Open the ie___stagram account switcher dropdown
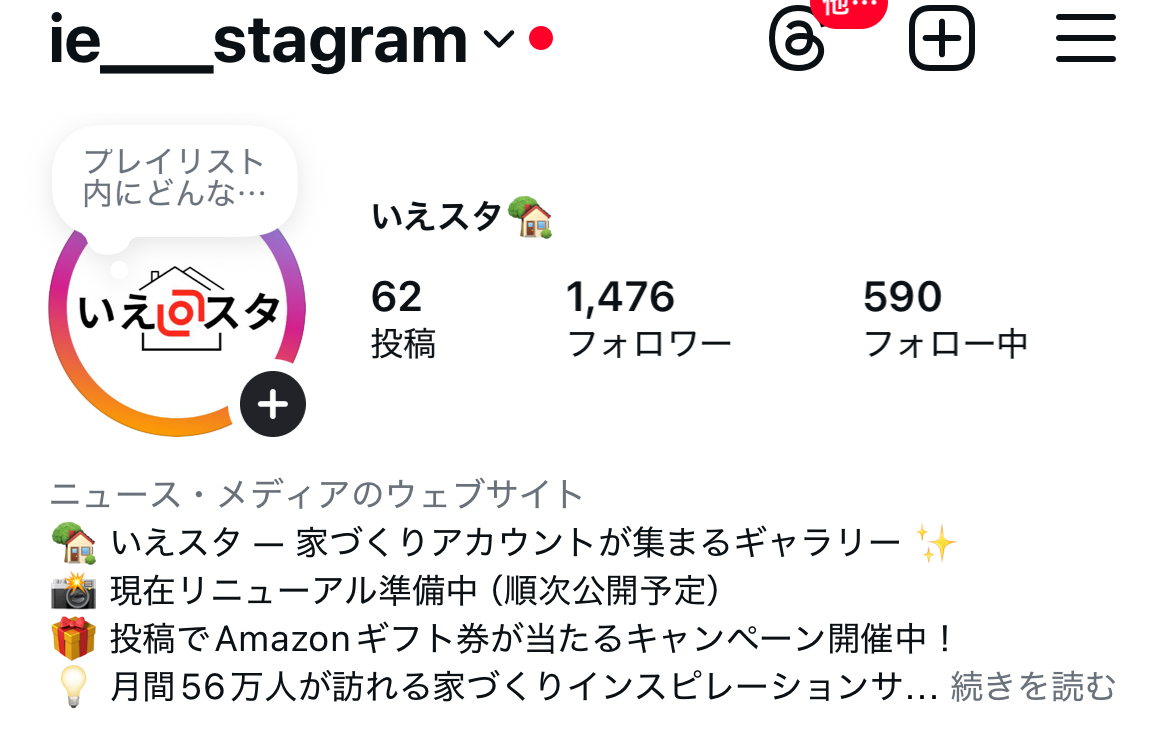Screen dimensions: 1170x740 pos(497,40)
